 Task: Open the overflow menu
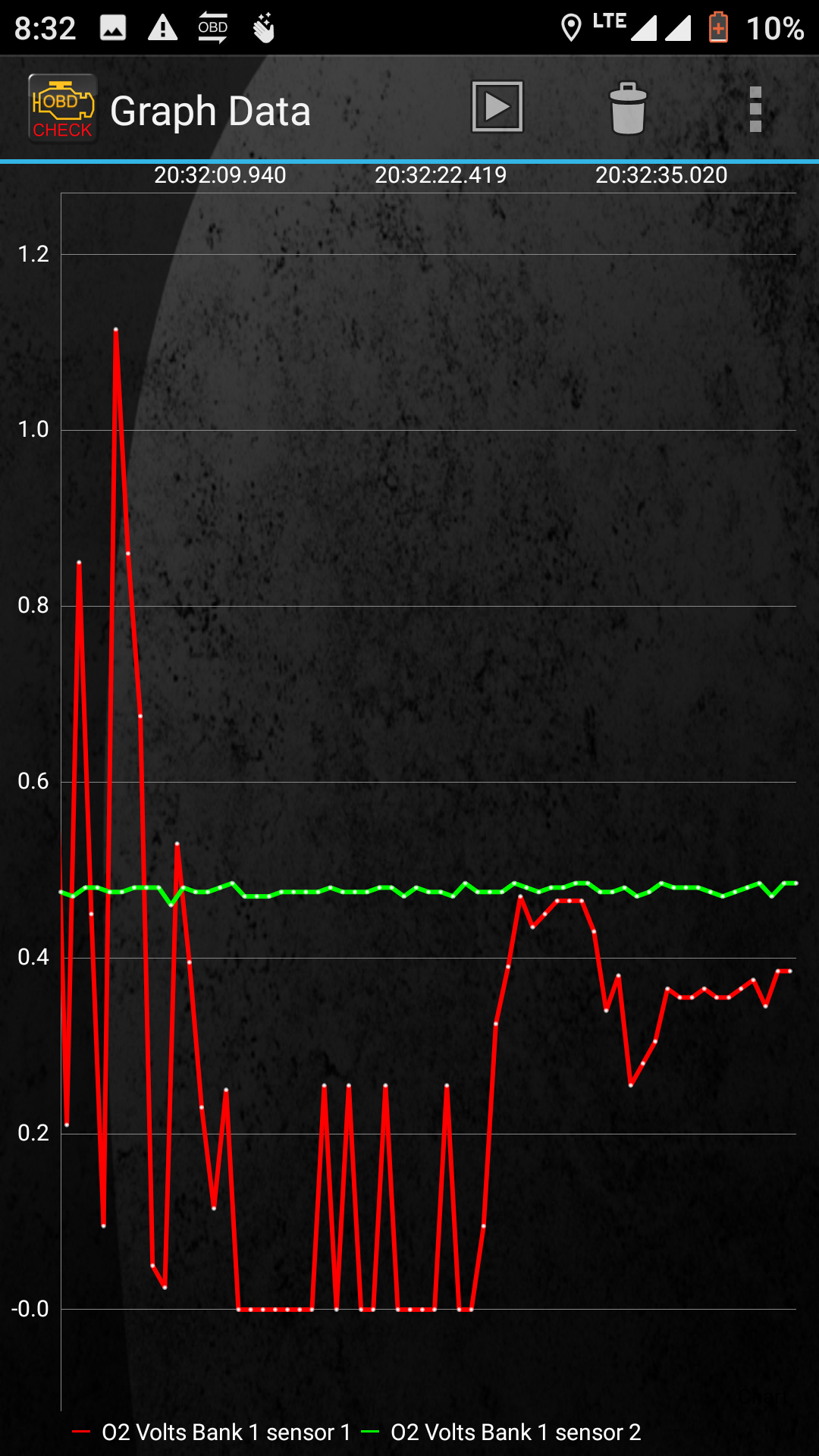click(755, 109)
